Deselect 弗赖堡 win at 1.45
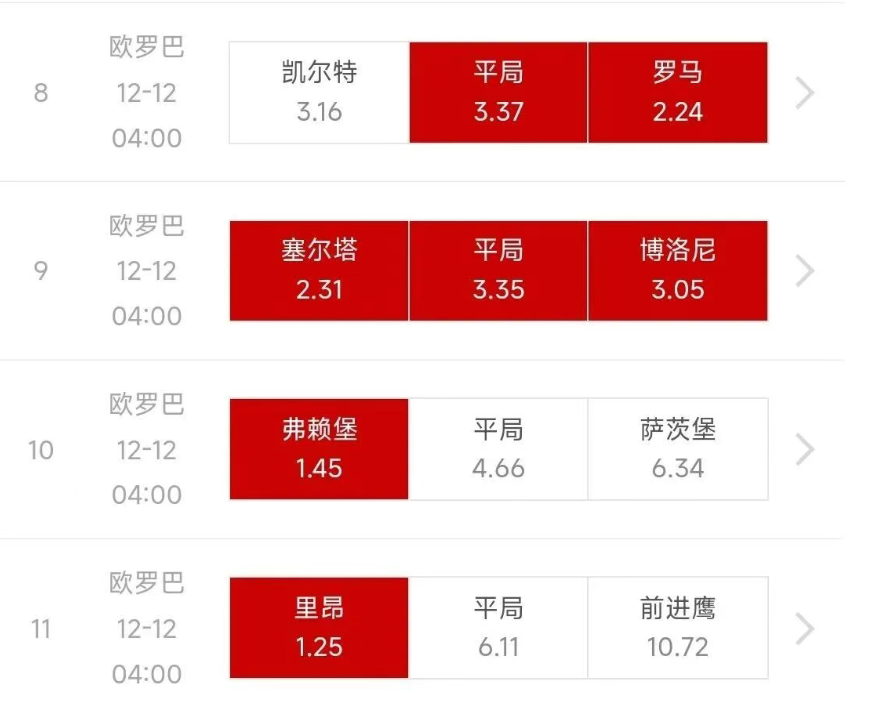Viewport: 879px width, 701px height. pos(319,449)
